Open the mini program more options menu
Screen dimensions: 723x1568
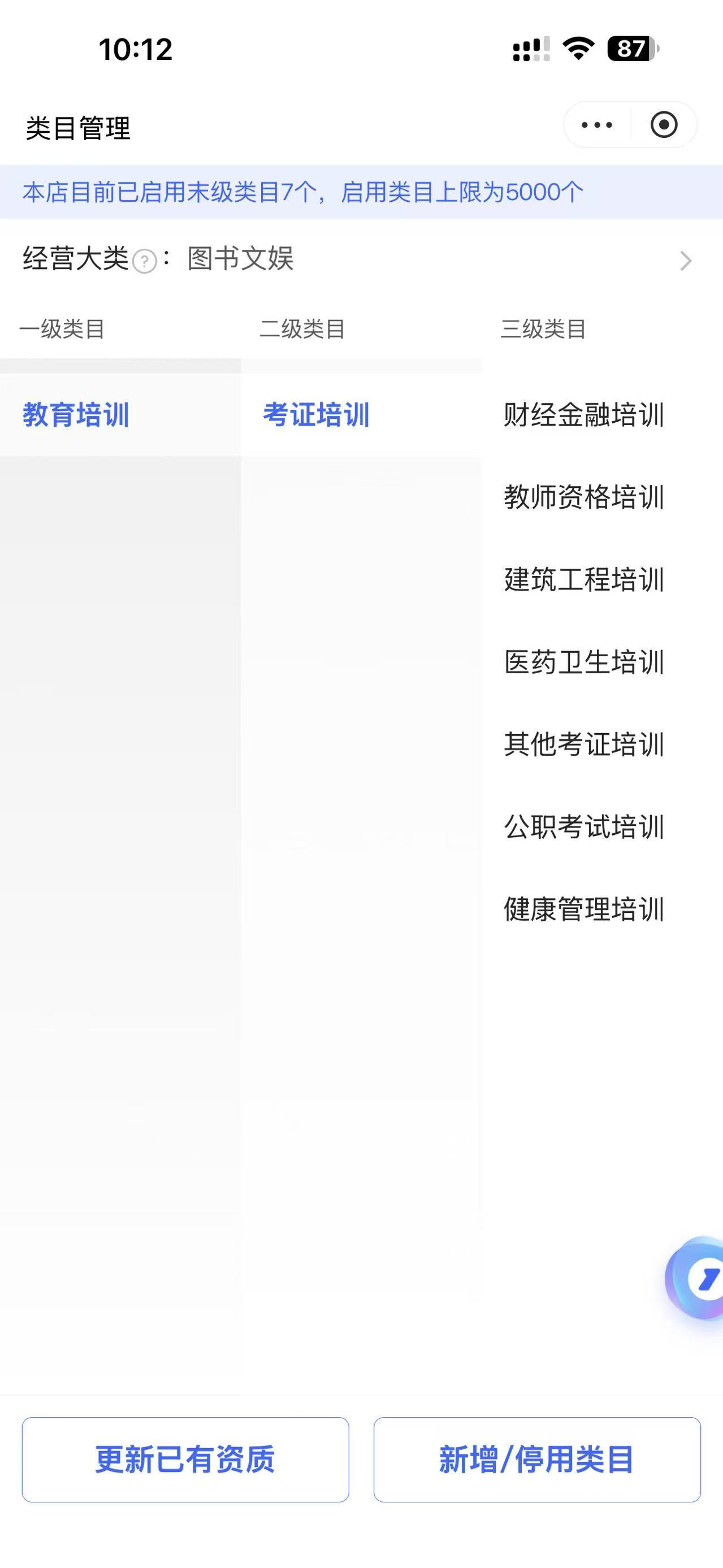tap(596, 125)
